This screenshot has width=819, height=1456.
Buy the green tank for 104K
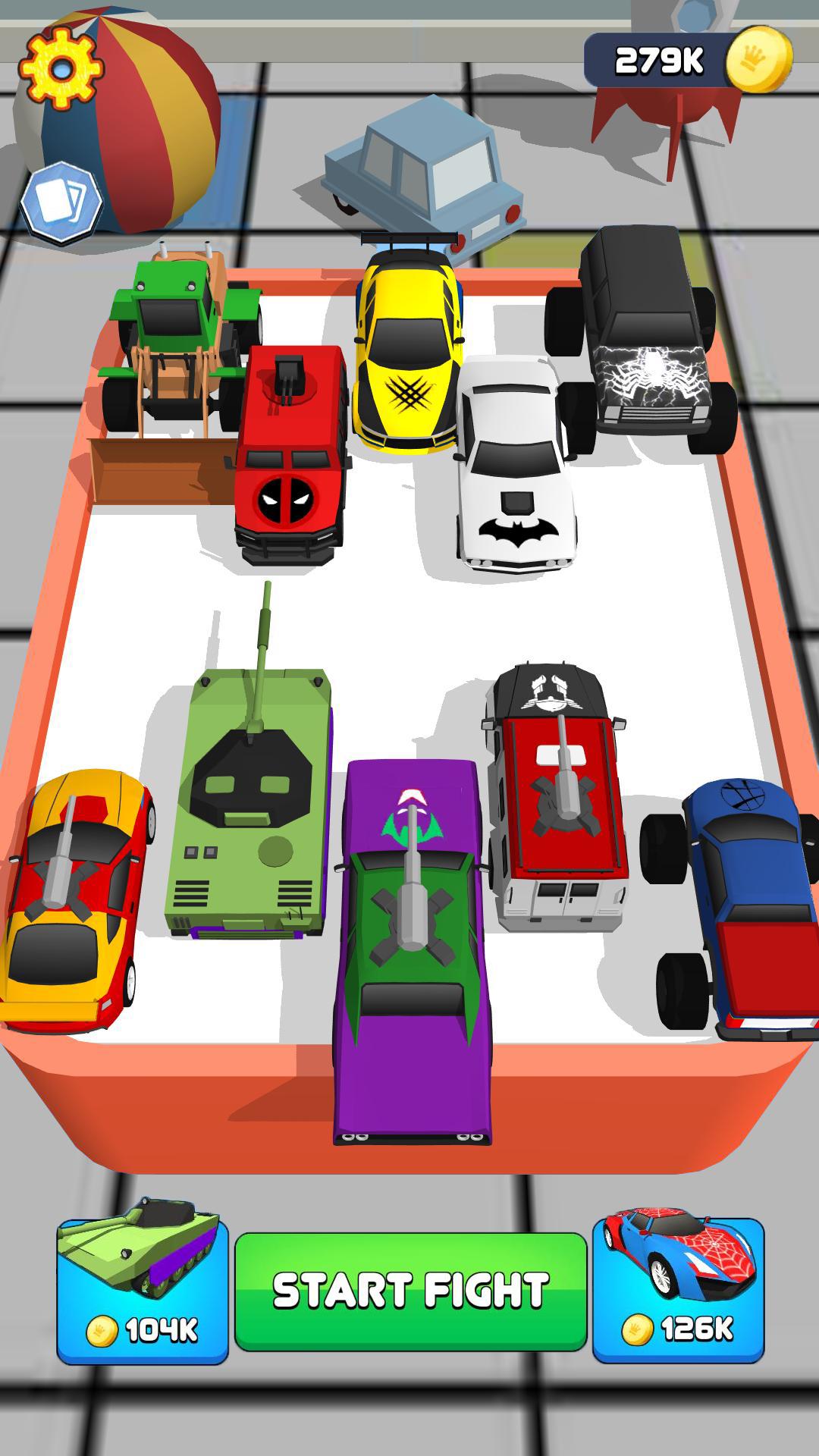pyautogui.click(x=143, y=1279)
